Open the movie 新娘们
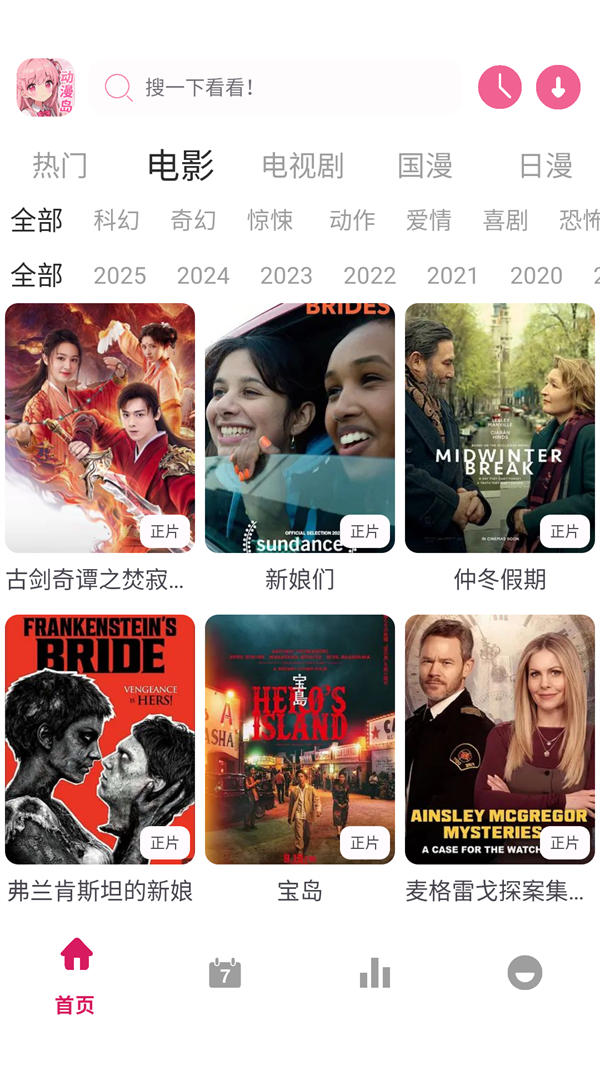The image size is (600, 1066). pos(300,428)
